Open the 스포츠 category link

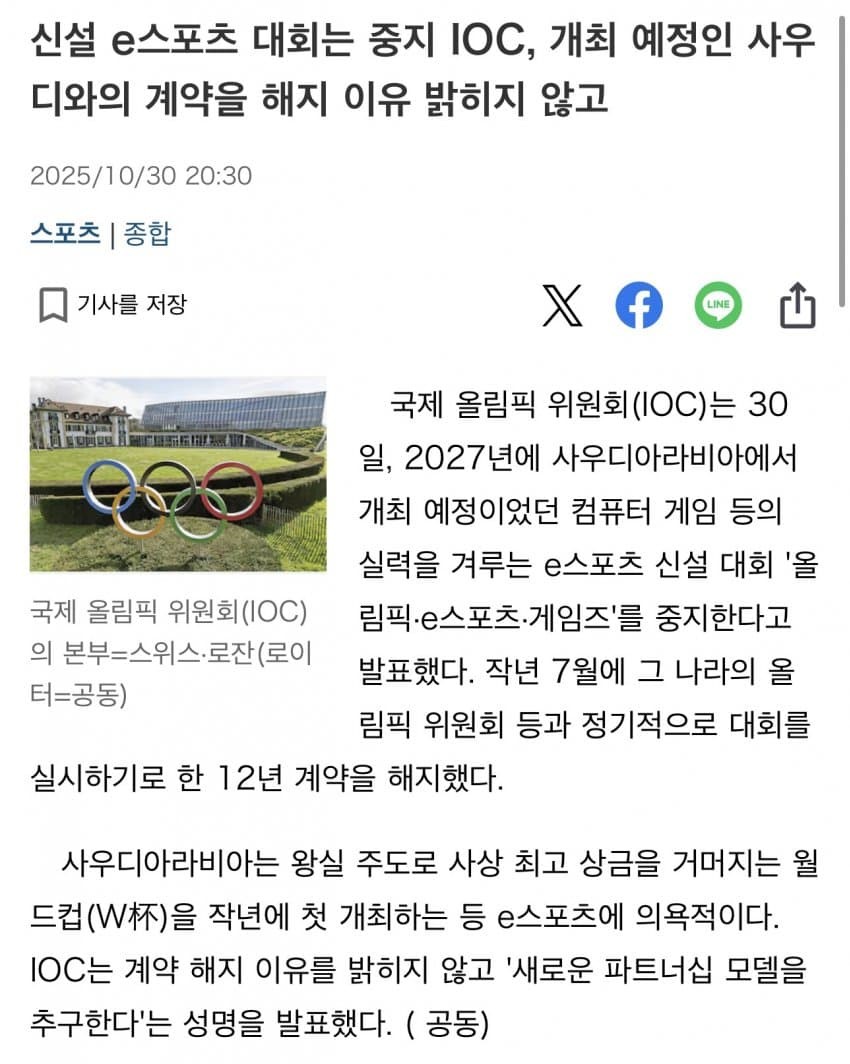[65, 234]
